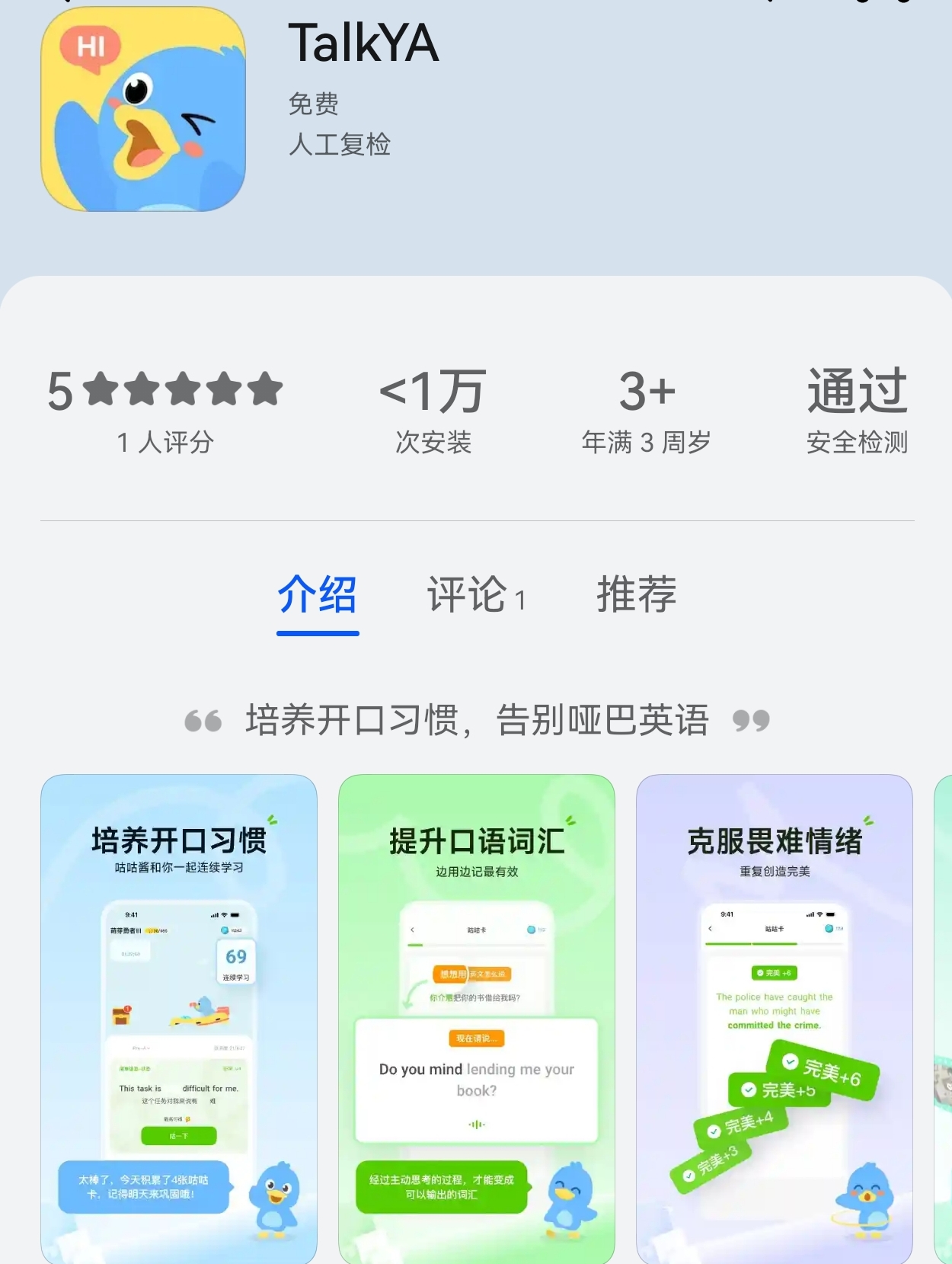The image size is (952, 1264).
Task: Switch to the 推荐 tab
Action: point(636,596)
